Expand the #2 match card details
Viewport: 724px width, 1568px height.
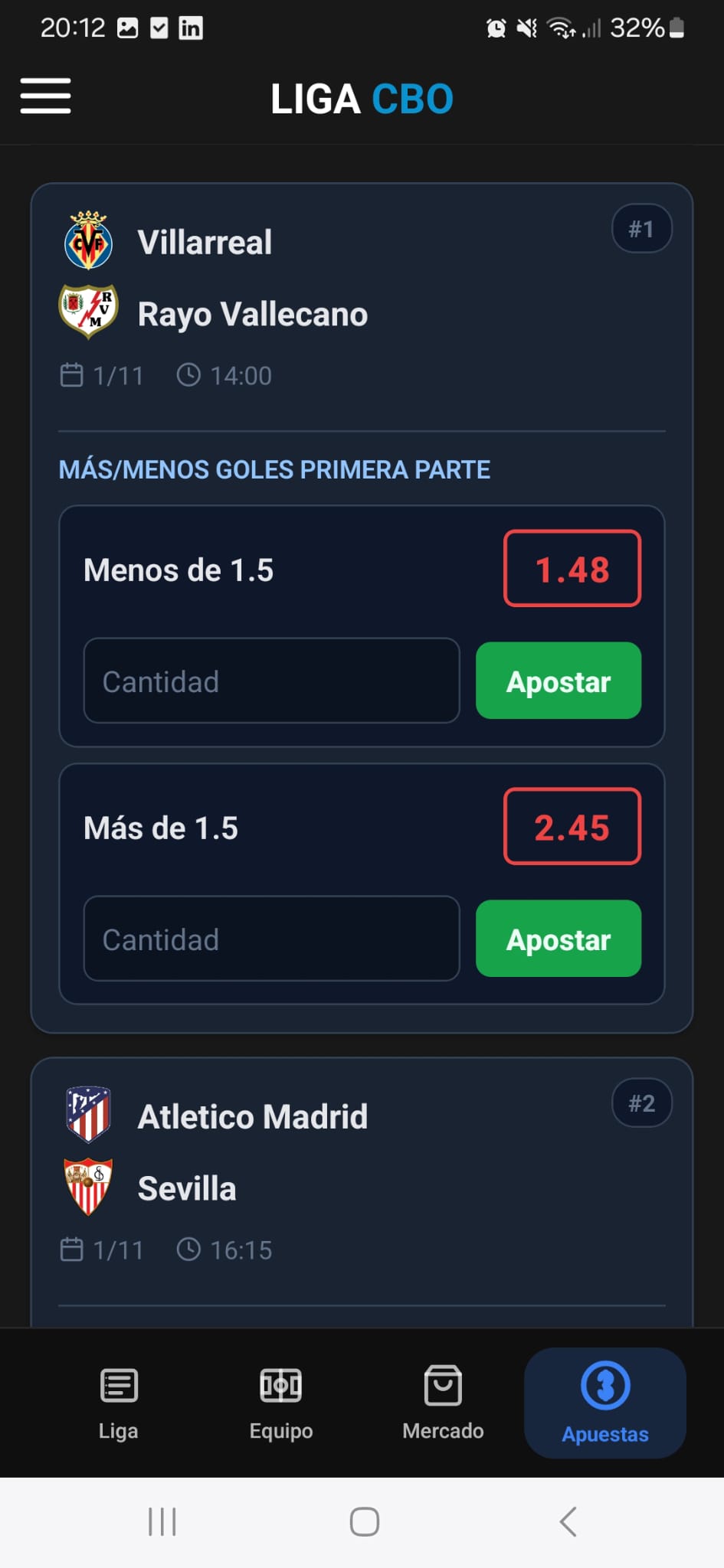coord(641,1102)
